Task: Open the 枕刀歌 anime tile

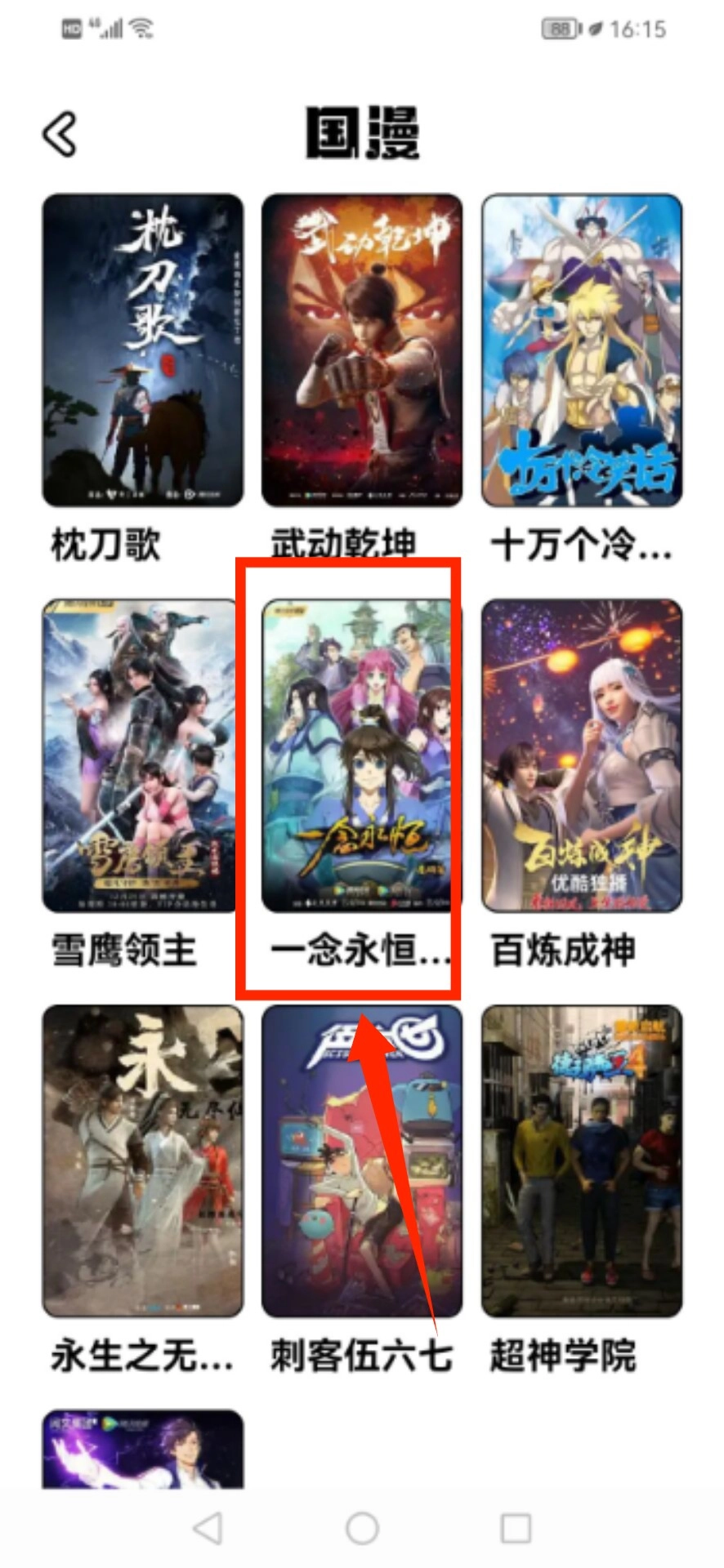Action: coord(143,350)
